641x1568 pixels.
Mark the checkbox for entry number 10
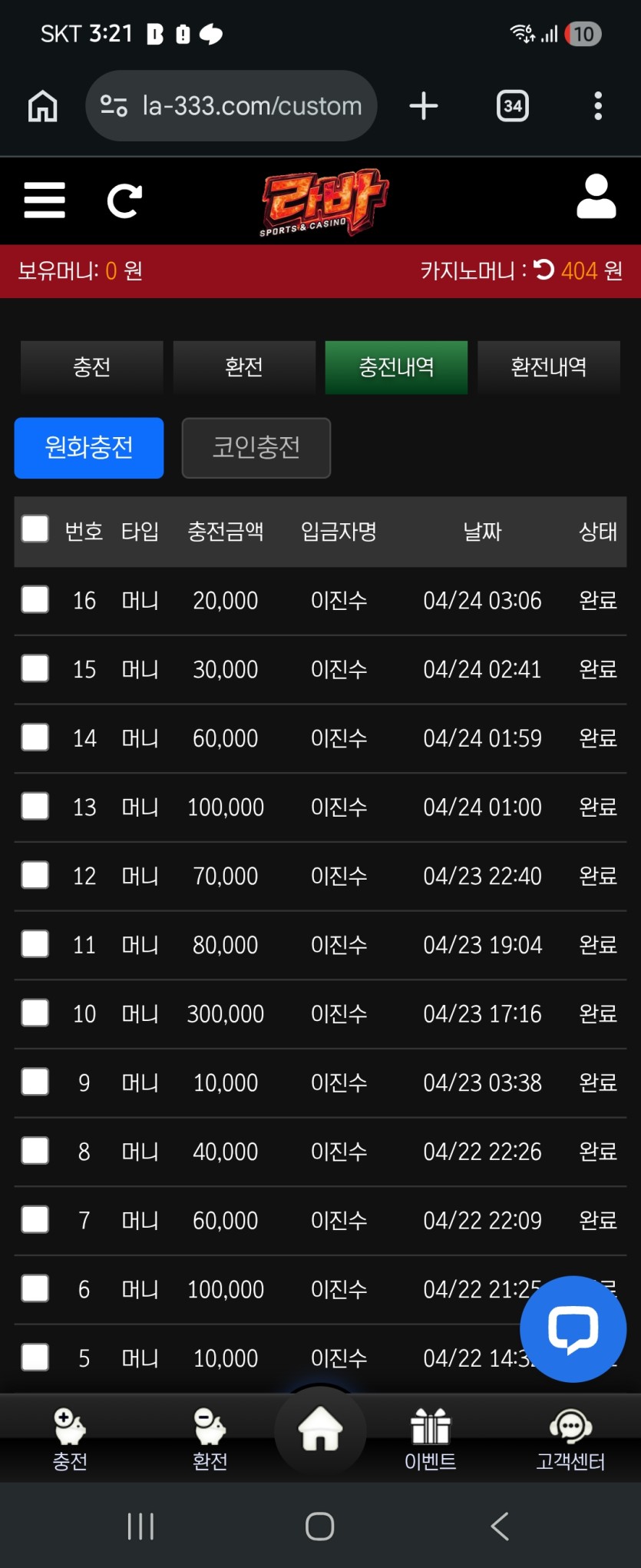(x=35, y=1013)
